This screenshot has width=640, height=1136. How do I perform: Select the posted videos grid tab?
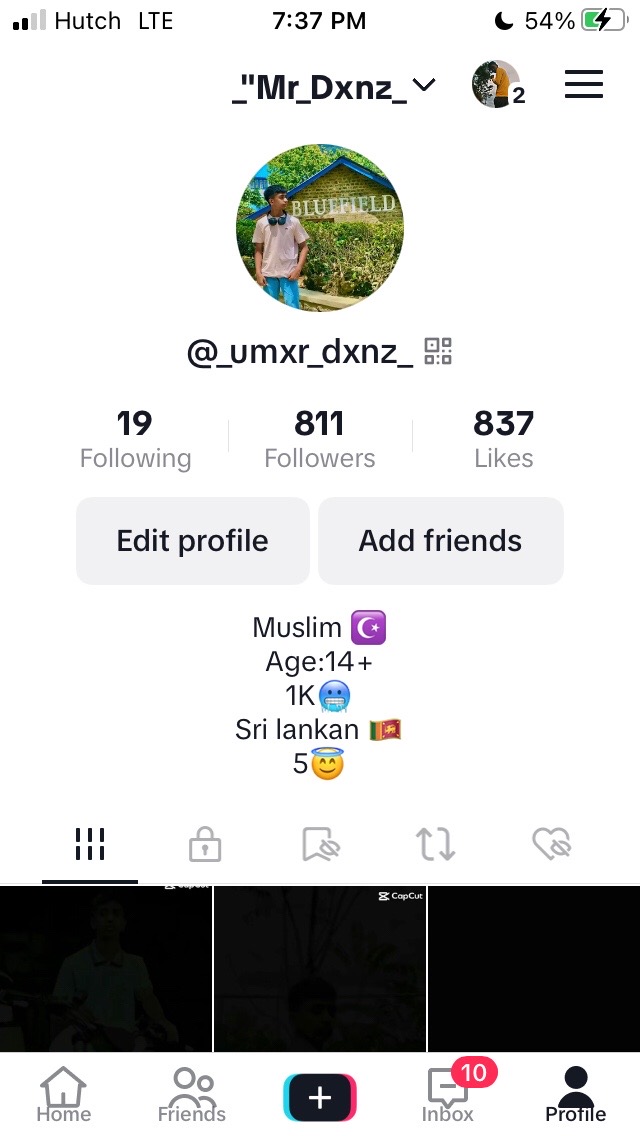pyautogui.click(x=90, y=846)
